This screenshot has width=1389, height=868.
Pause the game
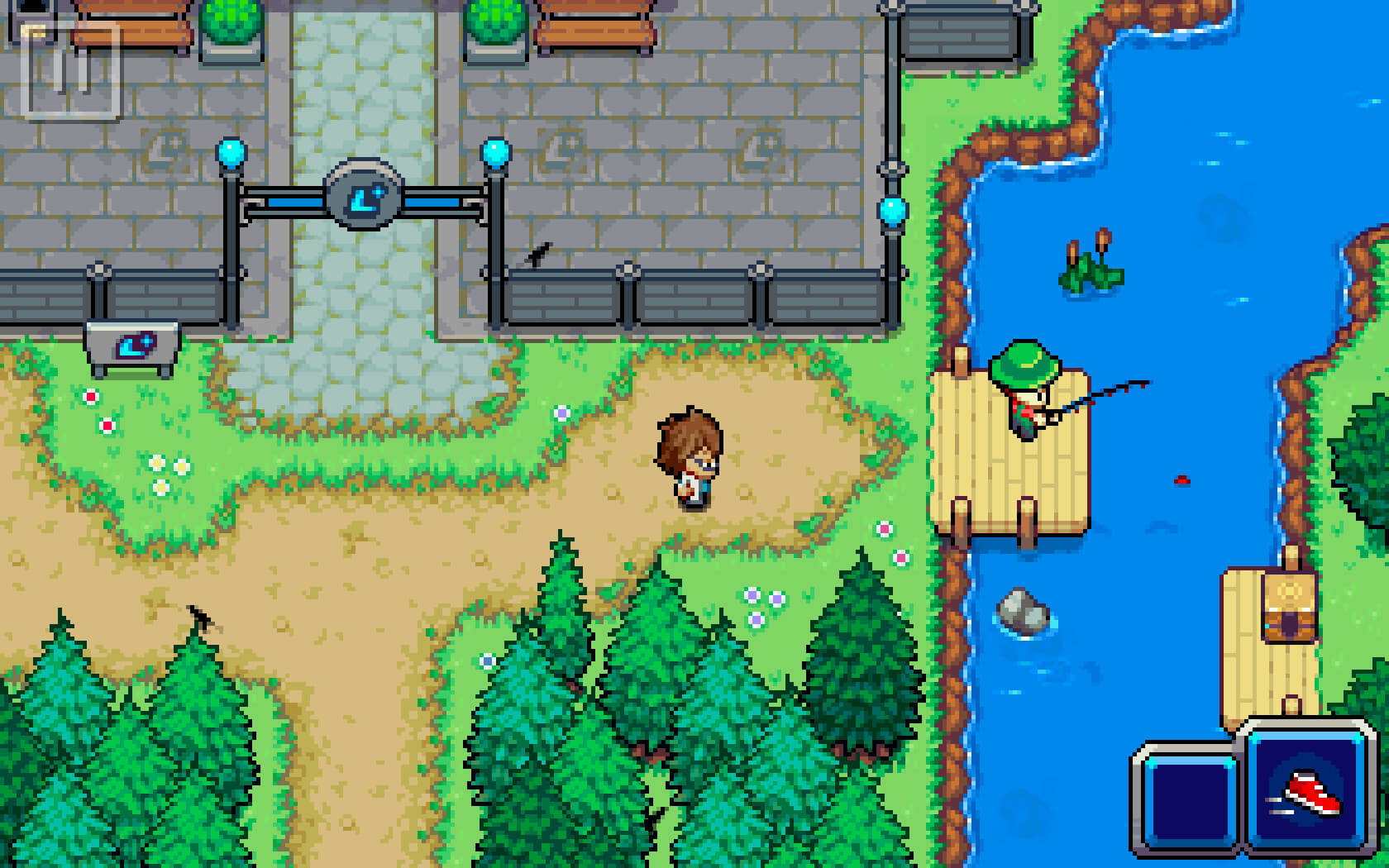(70, 72)
